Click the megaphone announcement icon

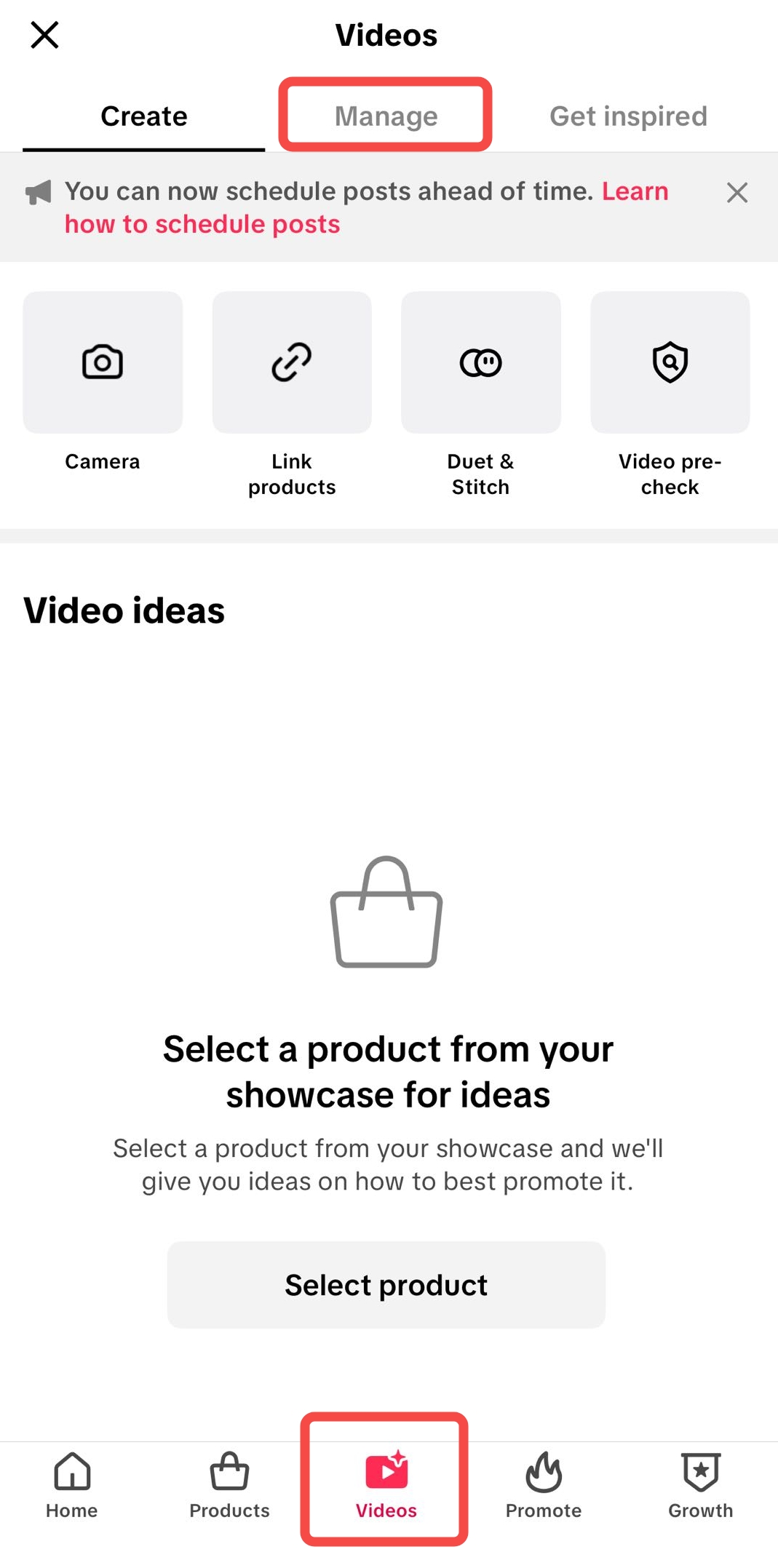[40, 191]
